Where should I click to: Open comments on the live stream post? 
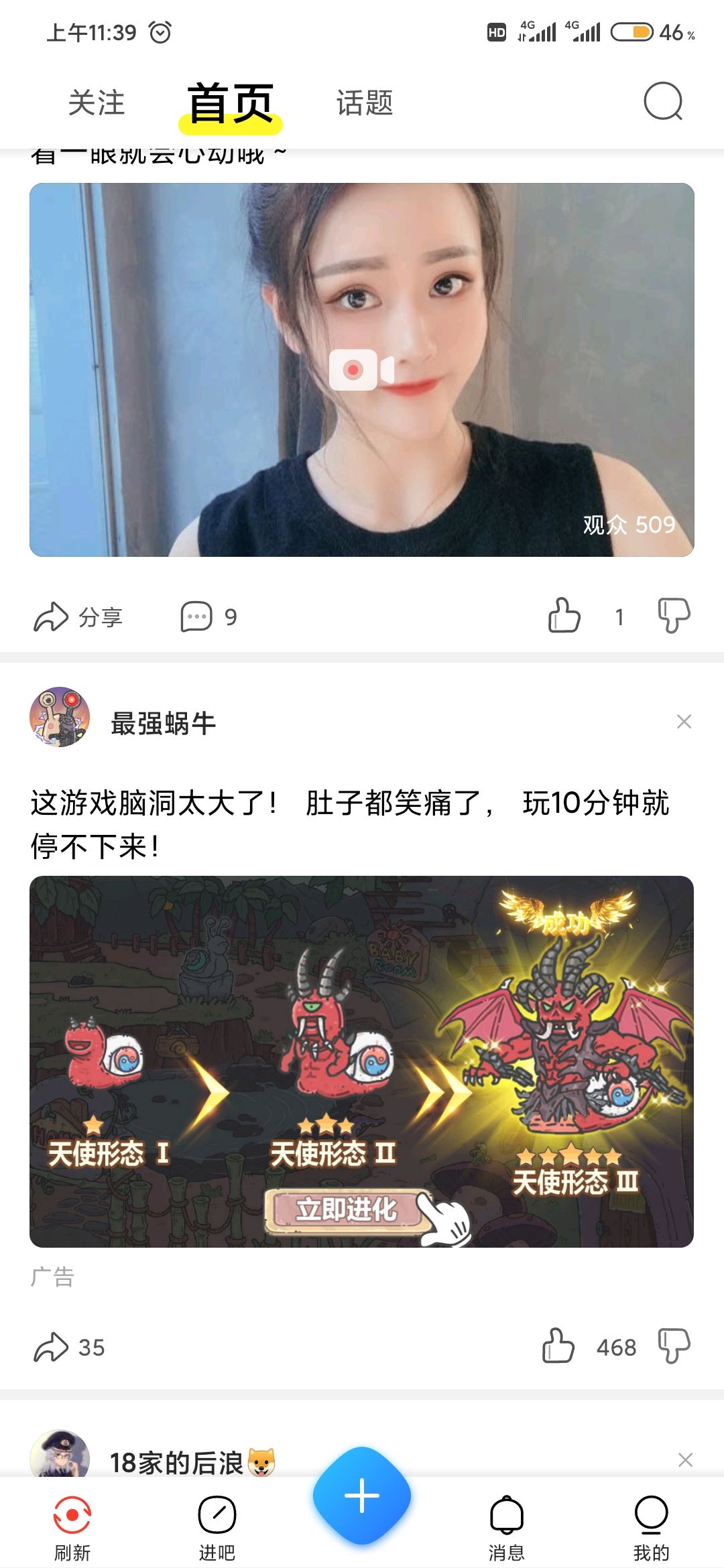209,616
